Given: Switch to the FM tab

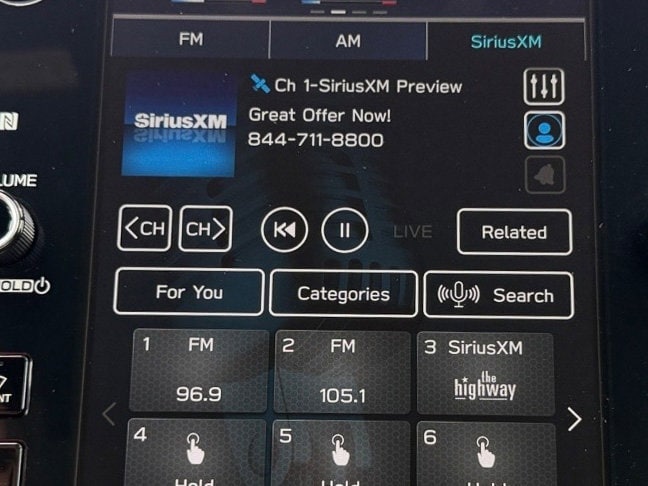Looking at the screenshot, I should pos(190,41).
